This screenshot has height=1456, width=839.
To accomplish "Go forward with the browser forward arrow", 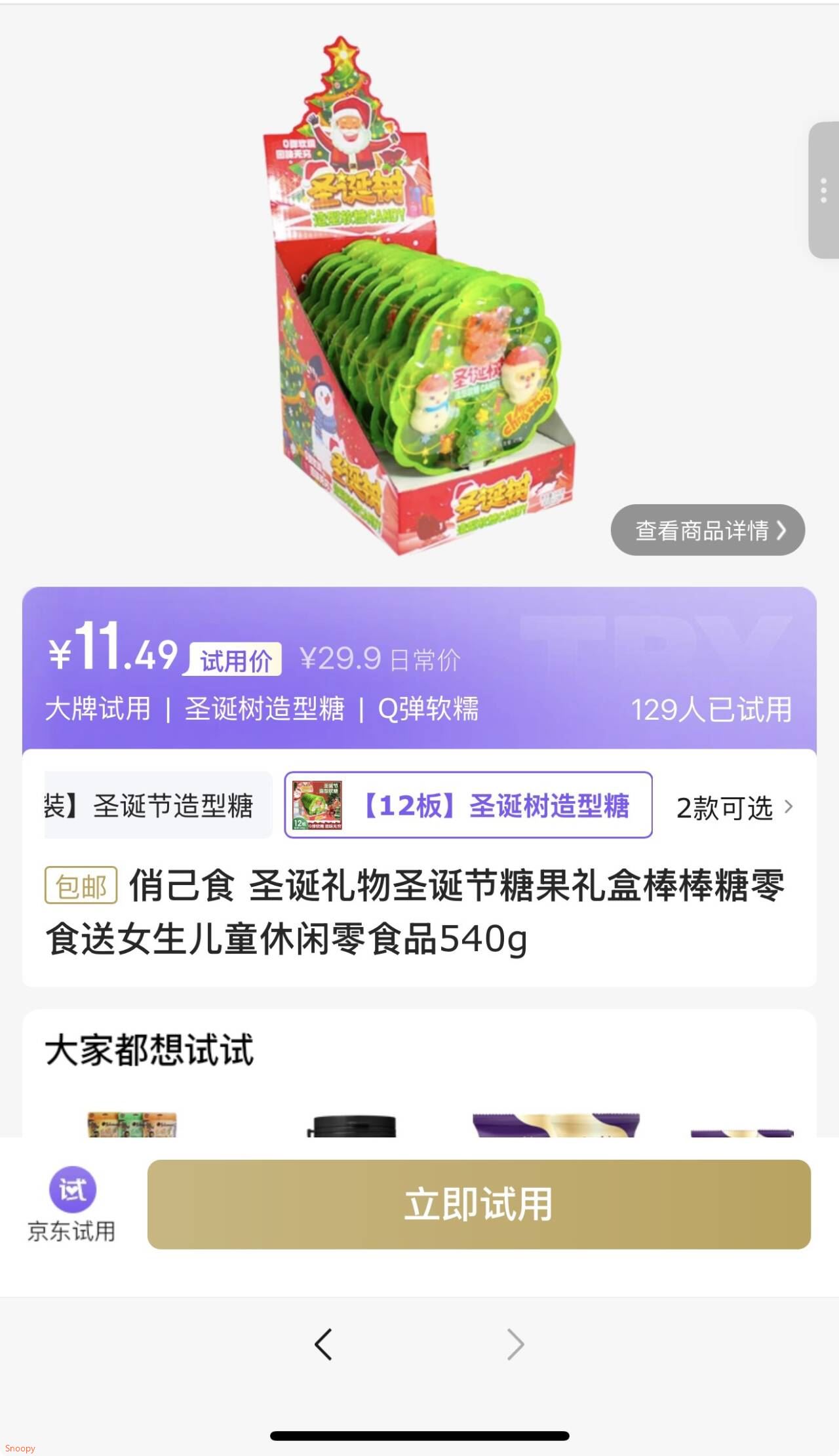I will (x=515, y=1345).
